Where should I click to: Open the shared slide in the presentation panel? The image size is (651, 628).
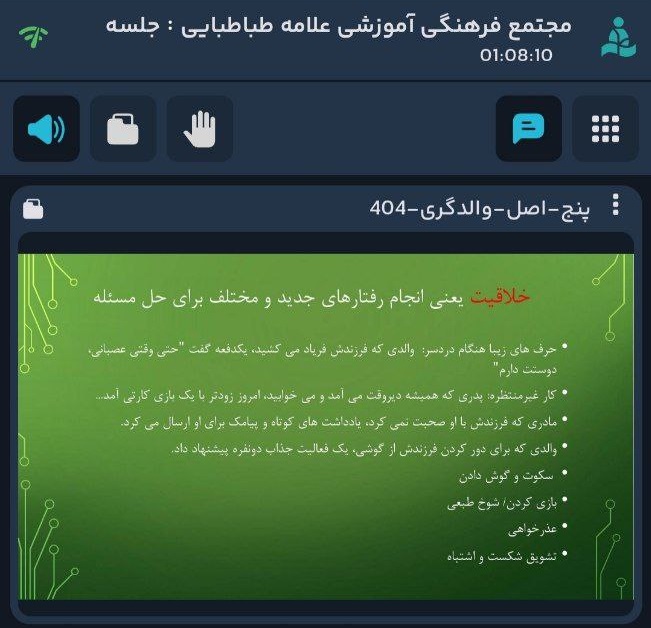point(326,426)
